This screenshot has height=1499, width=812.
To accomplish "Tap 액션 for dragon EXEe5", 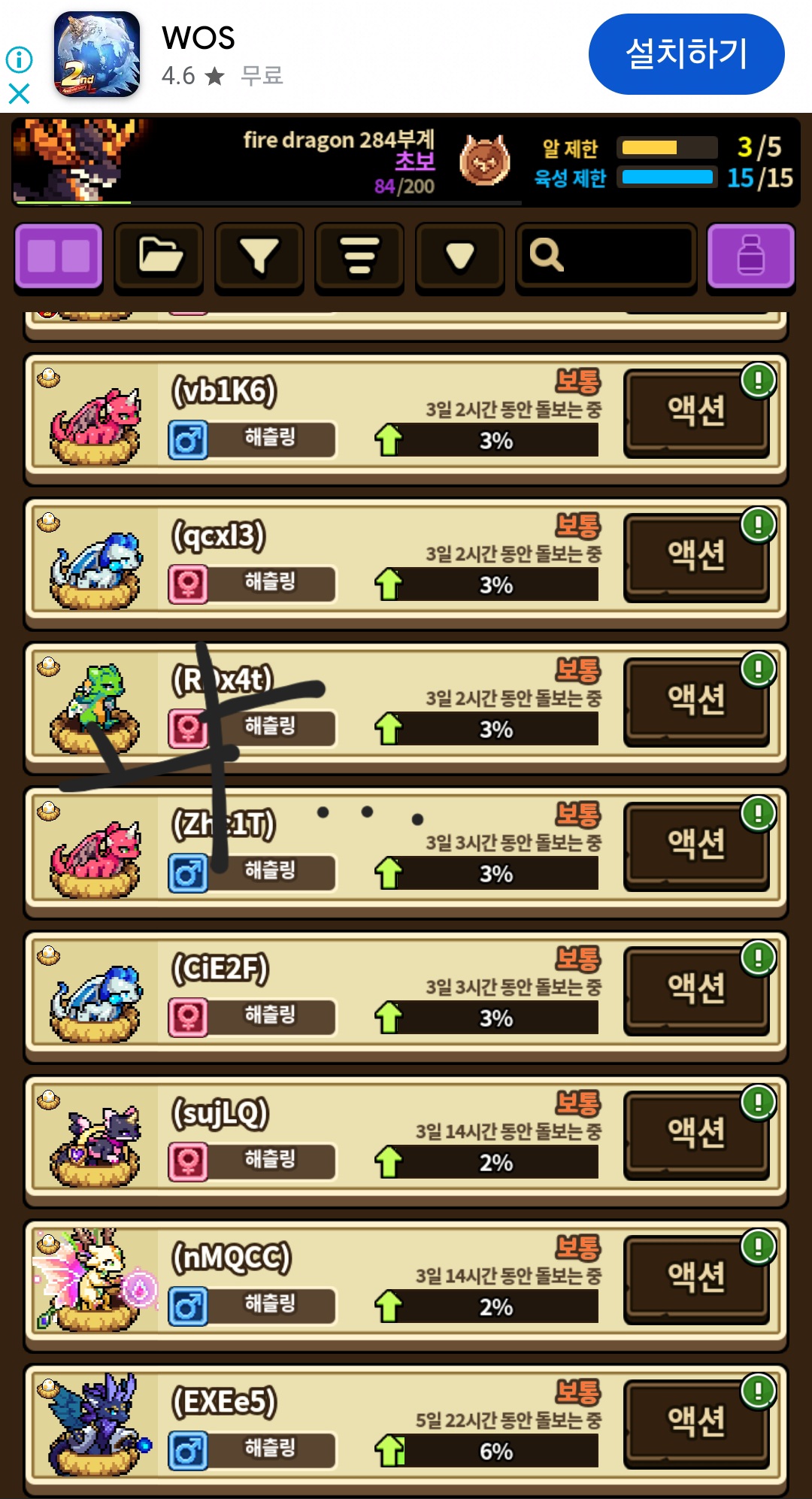I will 696,1423.
